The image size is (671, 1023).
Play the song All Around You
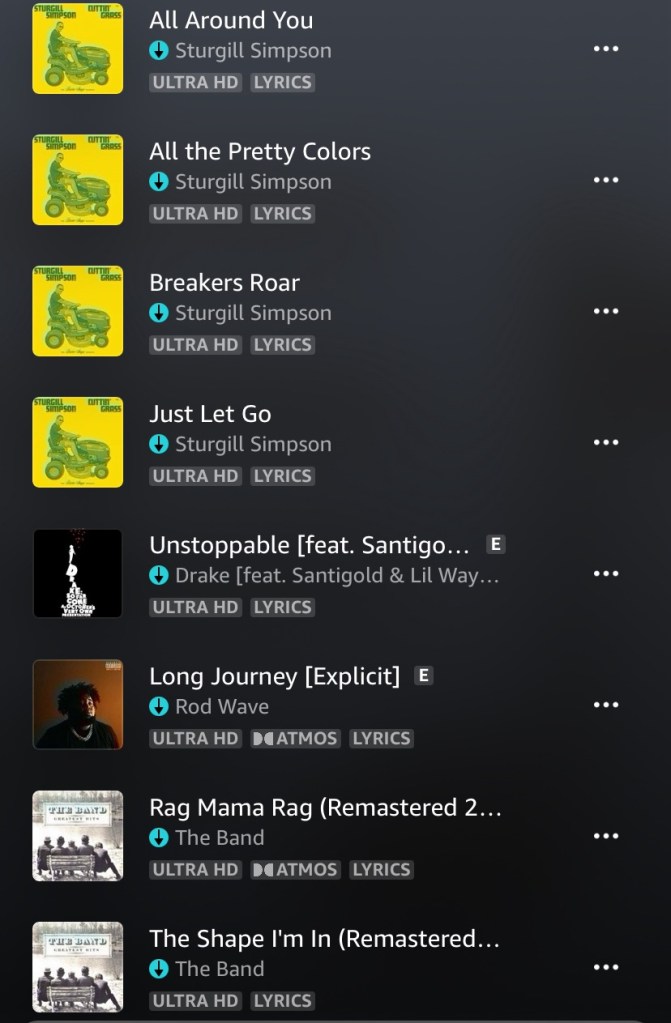(x=231, y=20)
